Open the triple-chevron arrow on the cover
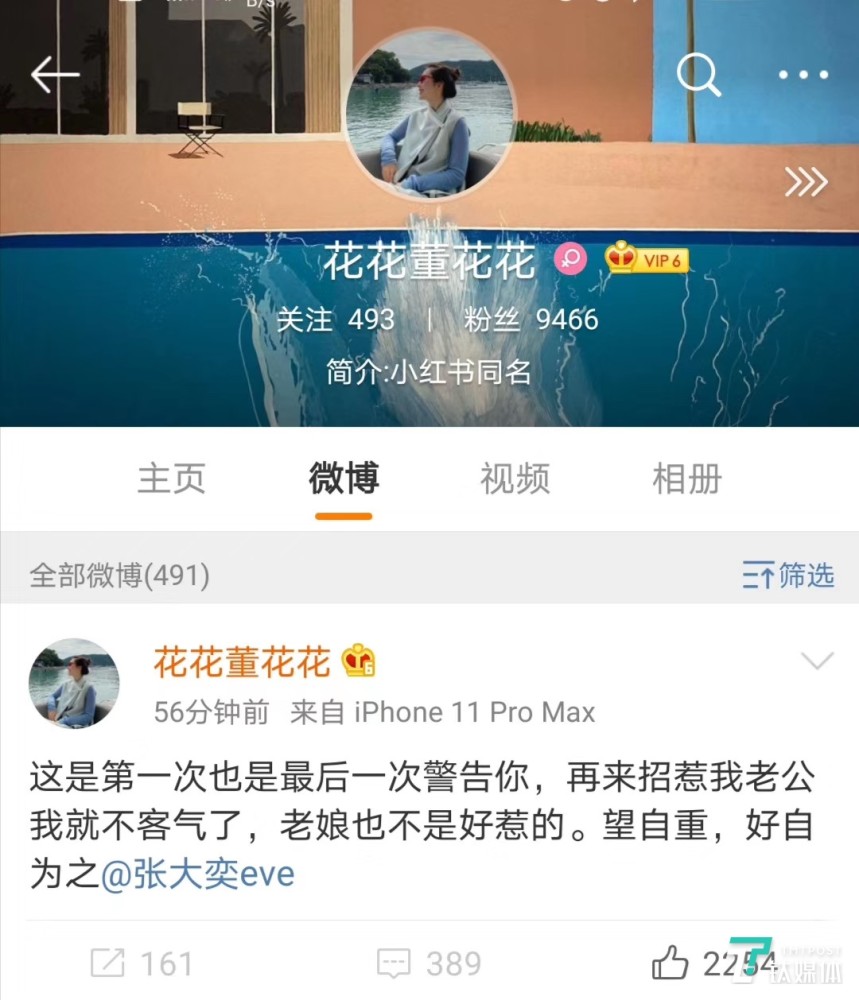The image size is (859, 1000). [805, 182]
